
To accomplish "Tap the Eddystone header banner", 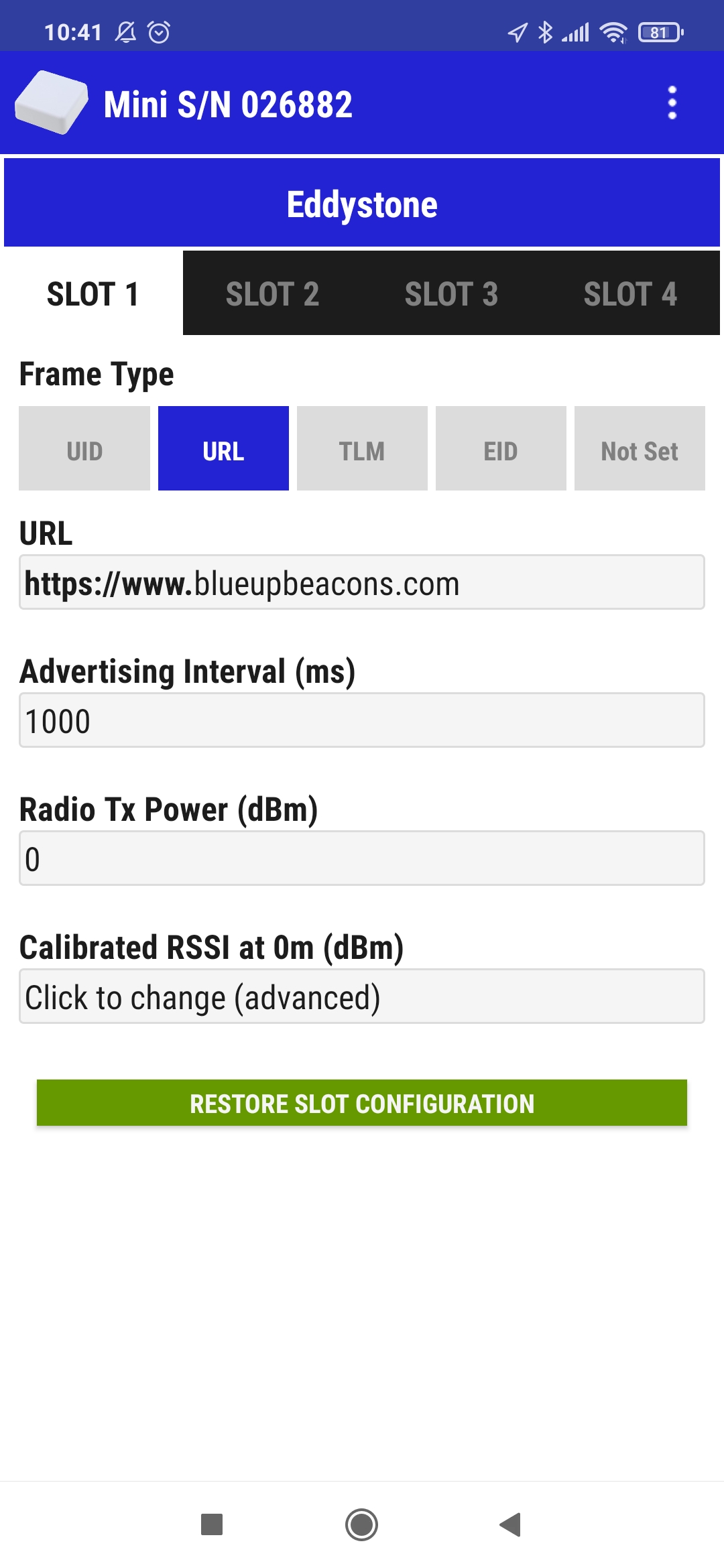I will pos(362,203).
